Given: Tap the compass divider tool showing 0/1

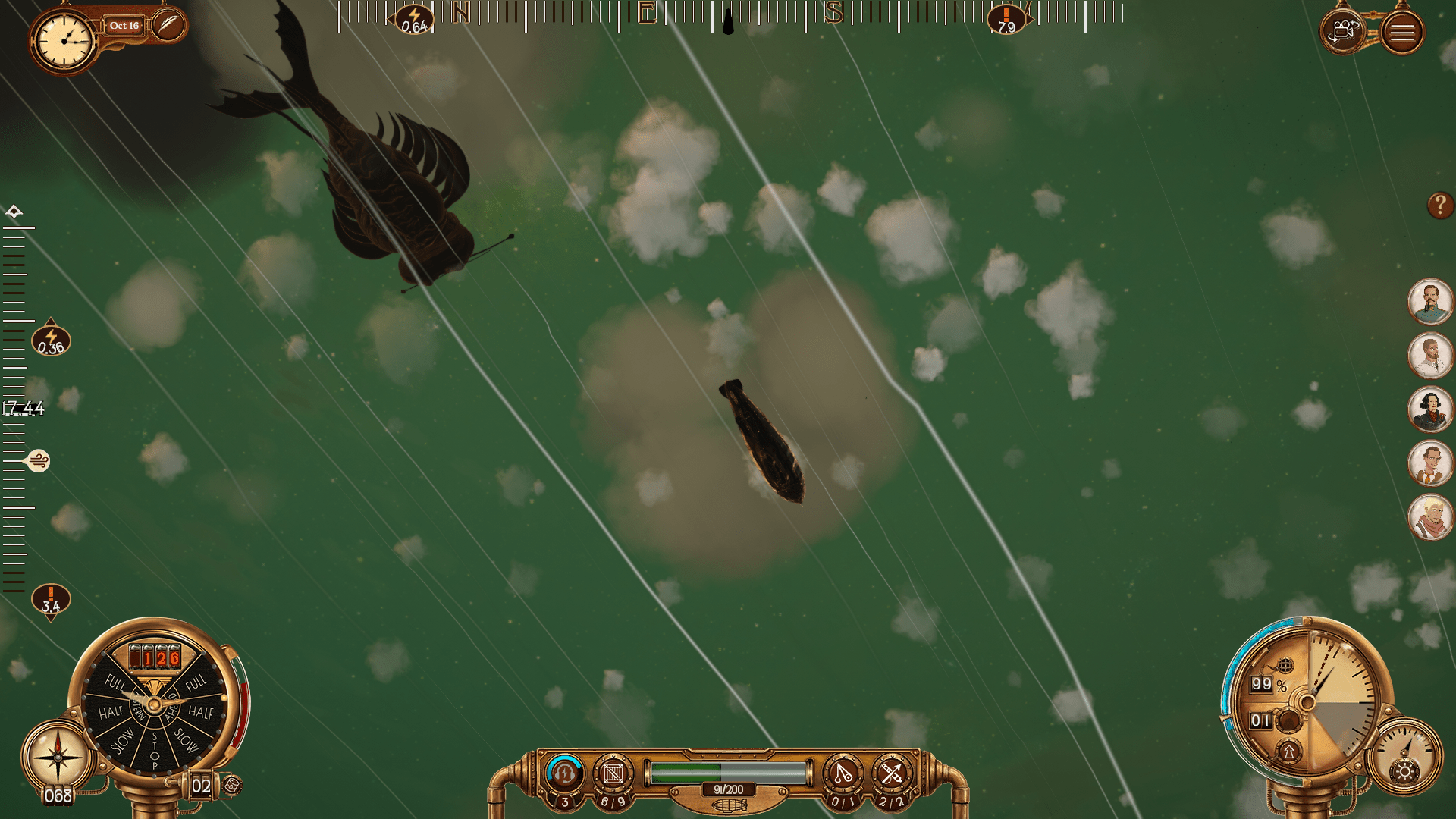Looking at the screenshot, I should coord(843,773).
